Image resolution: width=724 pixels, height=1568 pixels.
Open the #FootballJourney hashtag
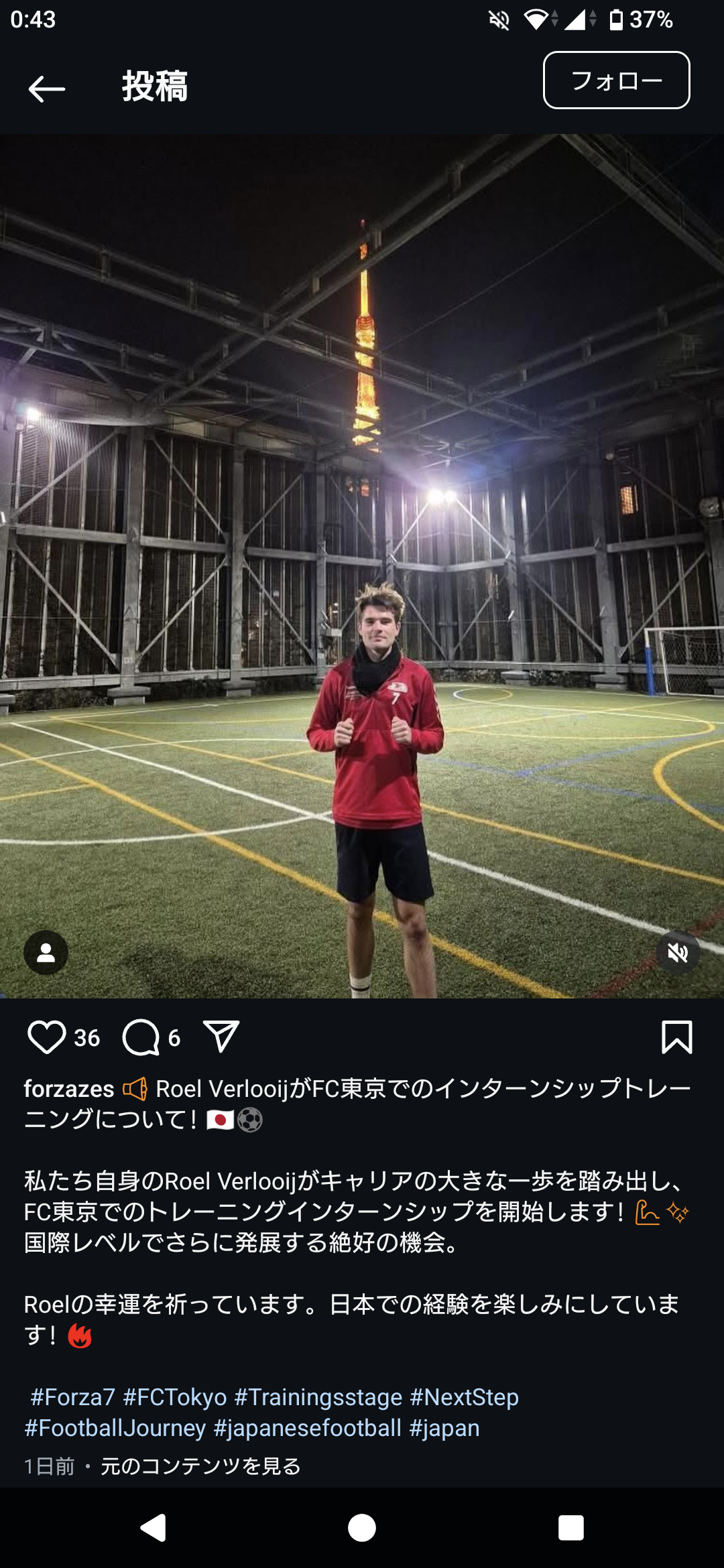tap(115, 1428)
